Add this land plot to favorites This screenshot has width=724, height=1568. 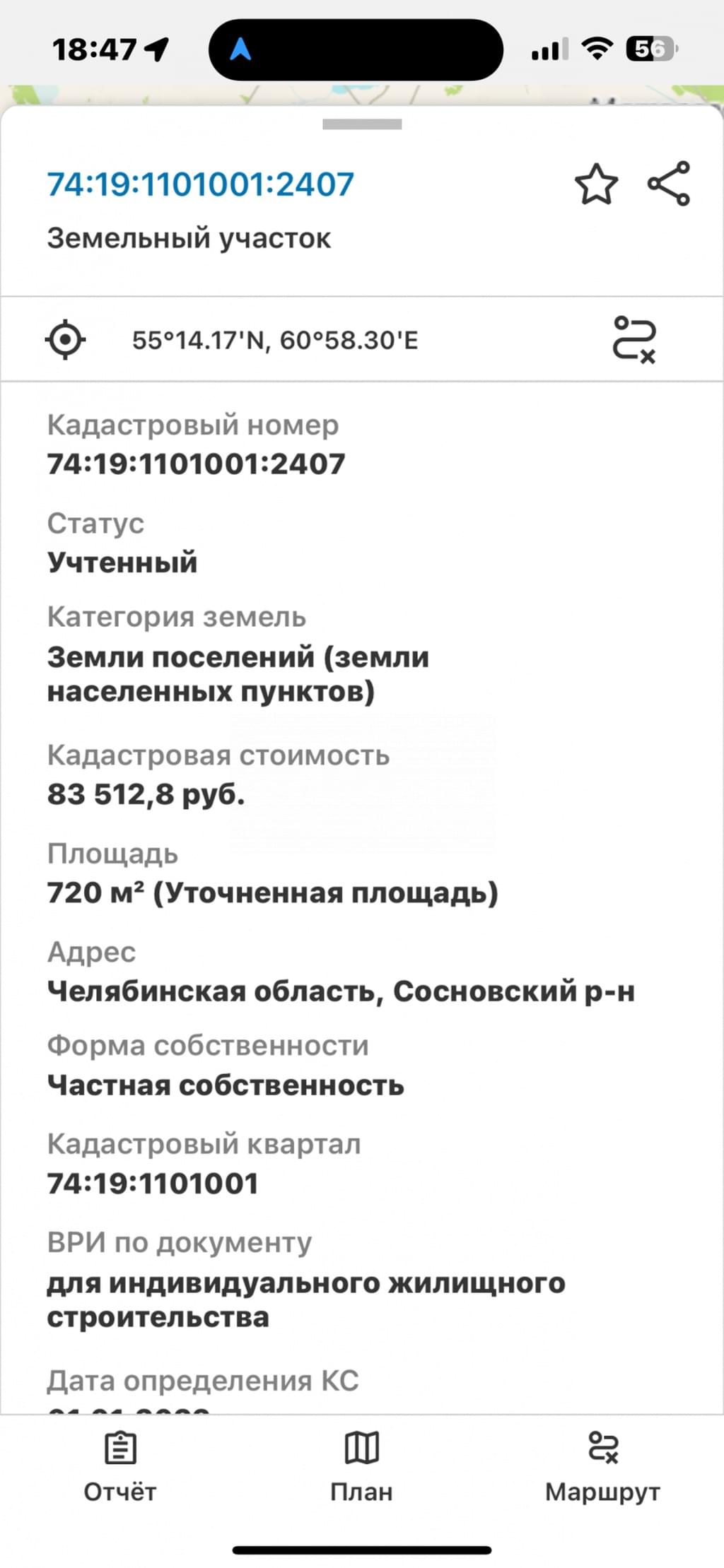[596, 184]
